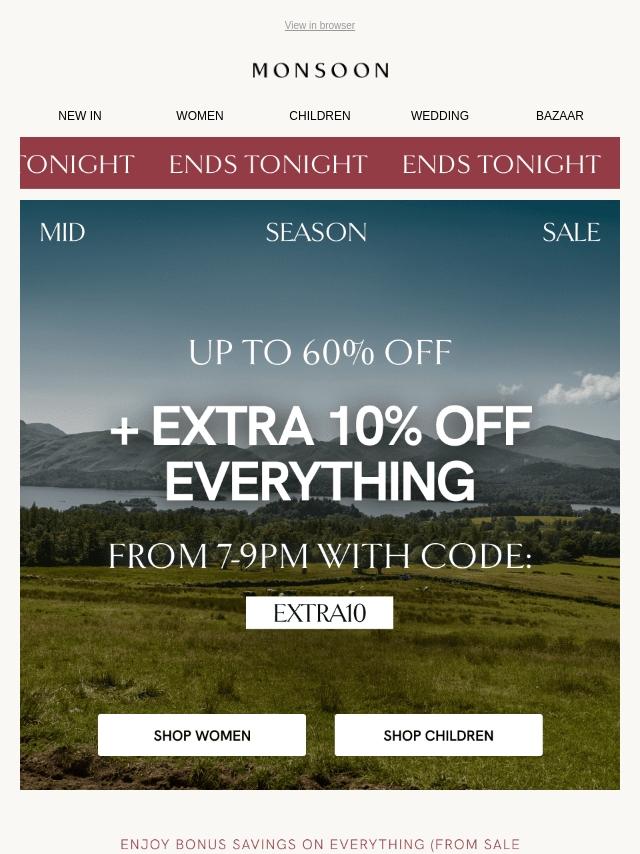Open the Ends Tonight sale banner
The width and height of the screenshot is (640, 854).
320,164
